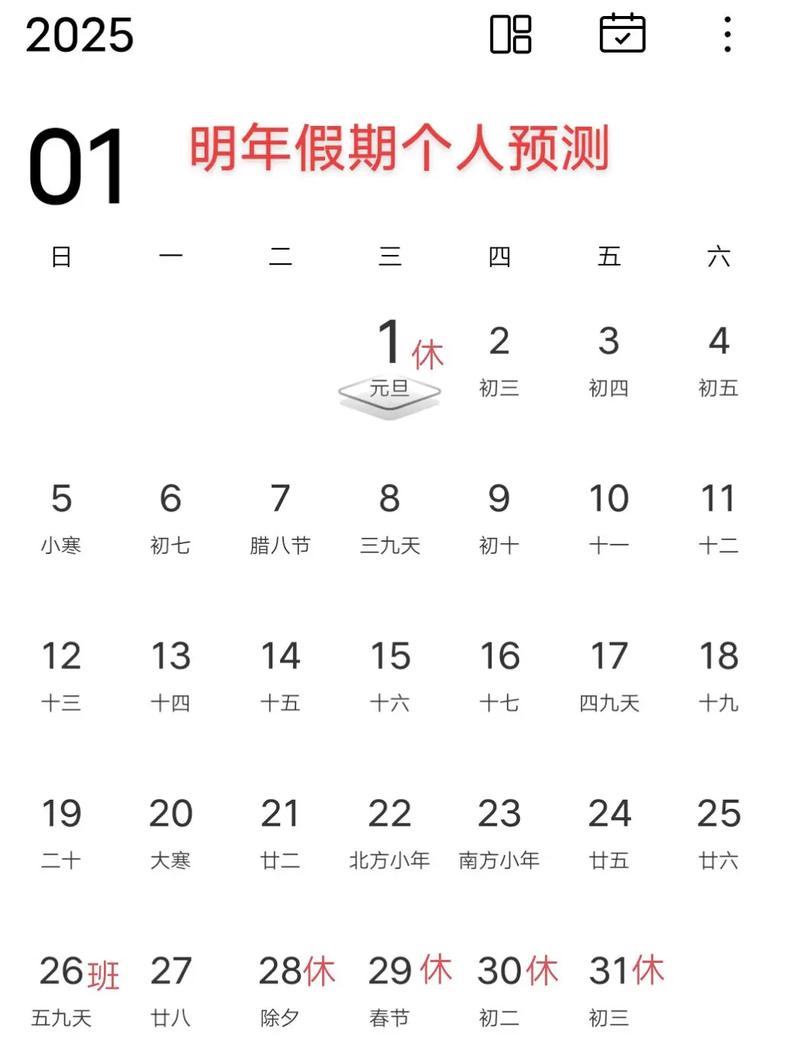Select January 5 小寒
The width and height of the screenshot is (800, 1053).
pyautogui.click(x=61, y=516)
